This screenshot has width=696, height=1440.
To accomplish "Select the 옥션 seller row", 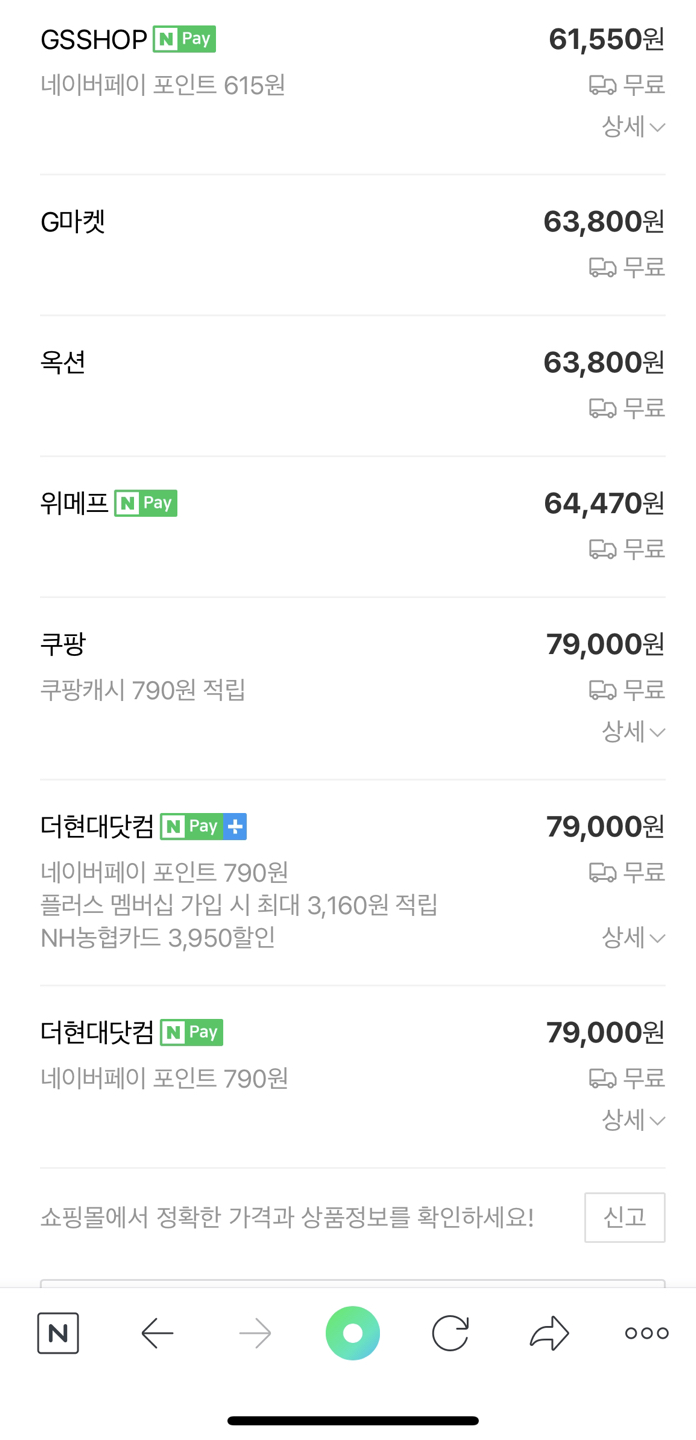I will (352, 386).
